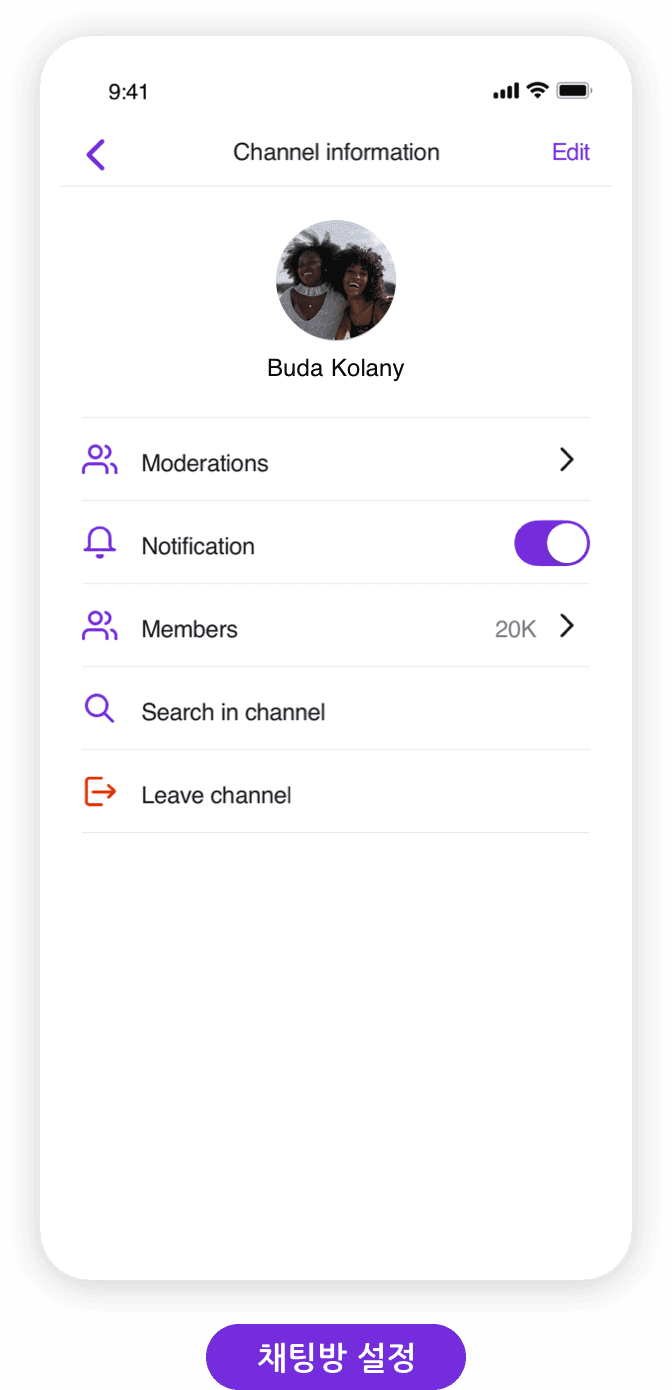Open Search in channel
Image resolution: width=672 pixels, height=1390 pixels.
[x=336, y=709]
